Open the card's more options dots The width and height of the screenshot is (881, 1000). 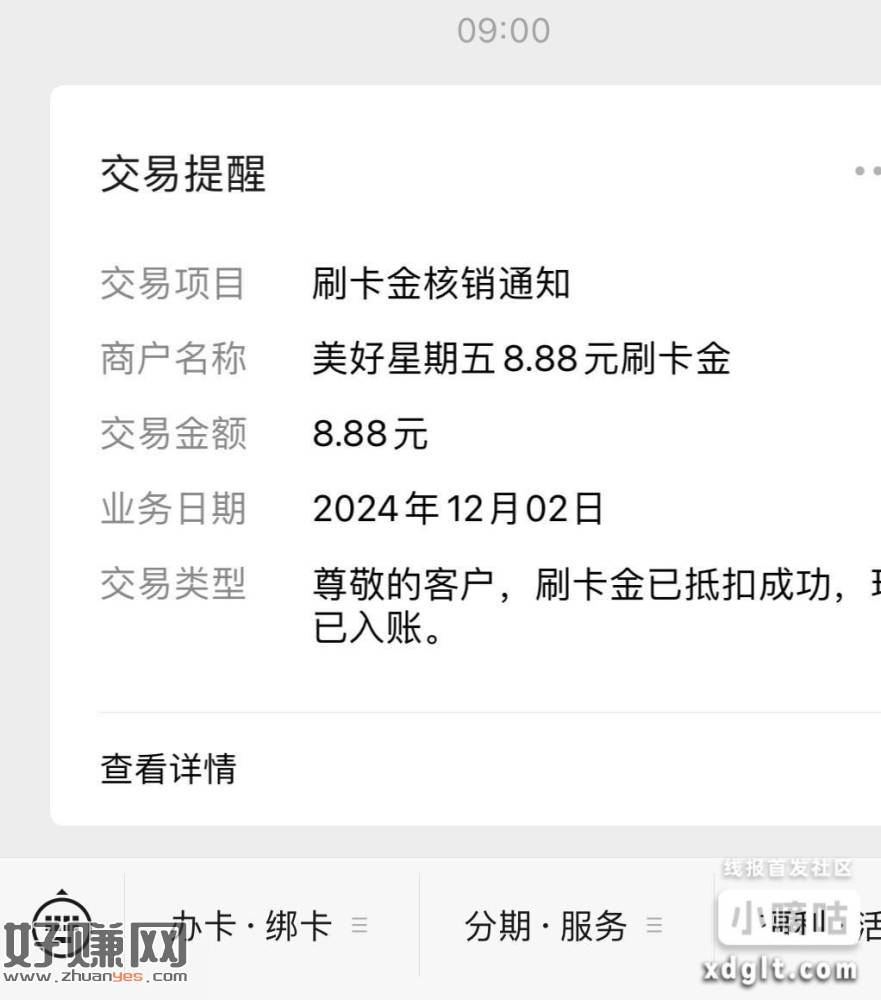click(866, 172)
